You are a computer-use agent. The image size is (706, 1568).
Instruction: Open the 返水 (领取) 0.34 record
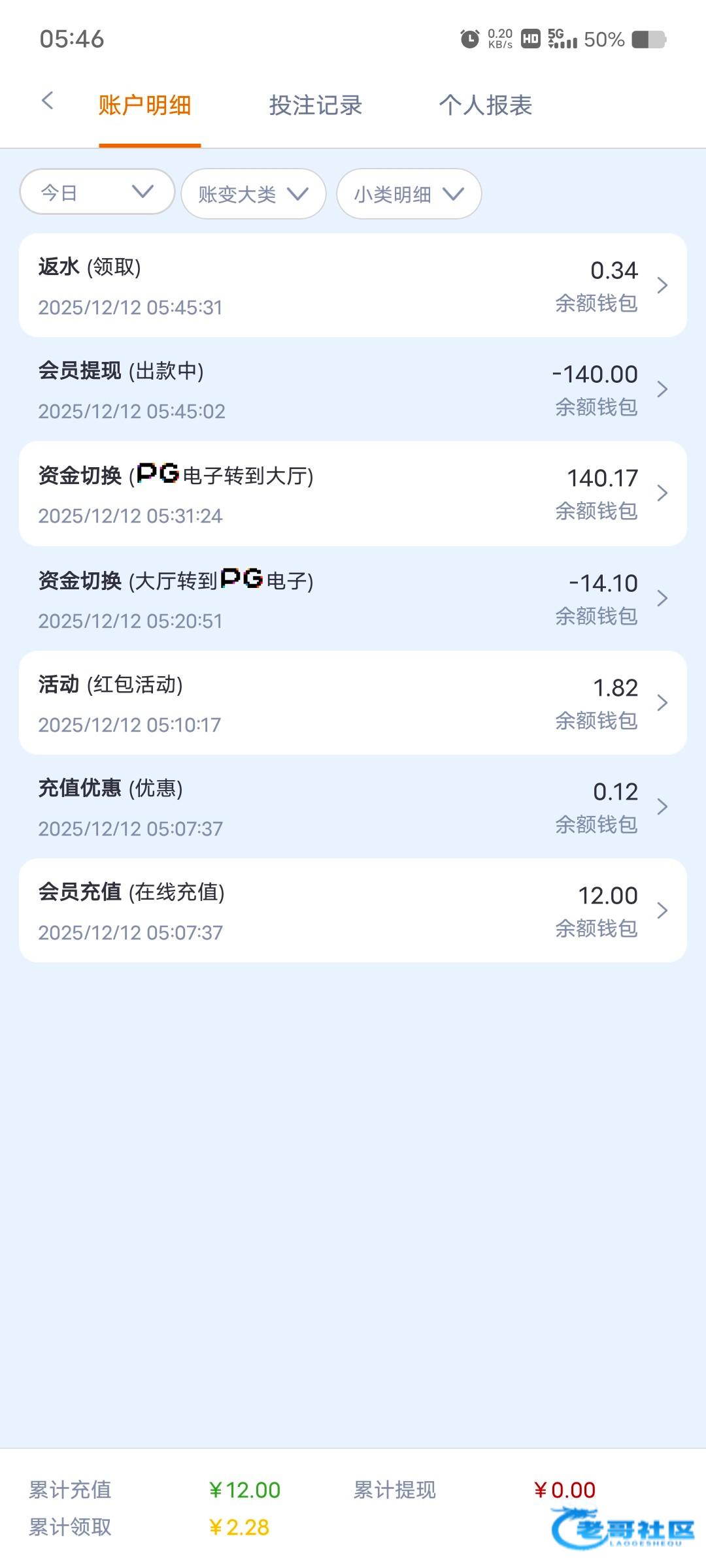pos(353,286)
